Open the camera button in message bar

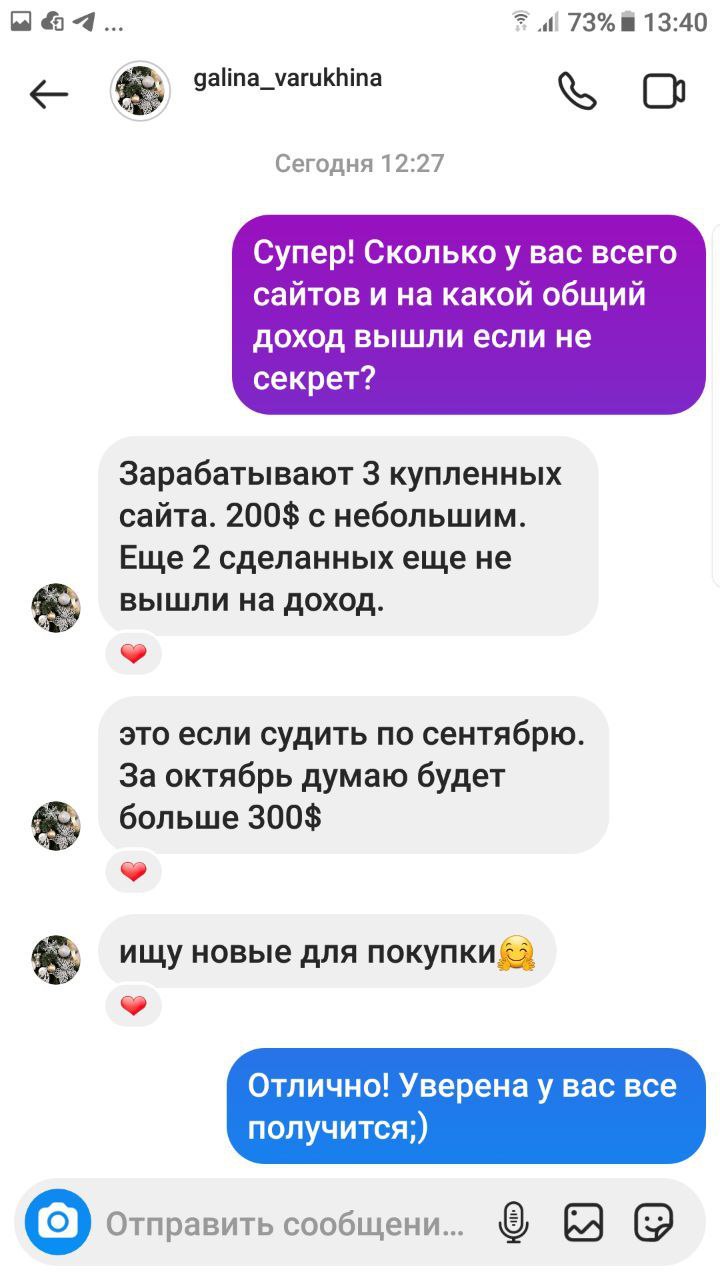(58, 1222)
